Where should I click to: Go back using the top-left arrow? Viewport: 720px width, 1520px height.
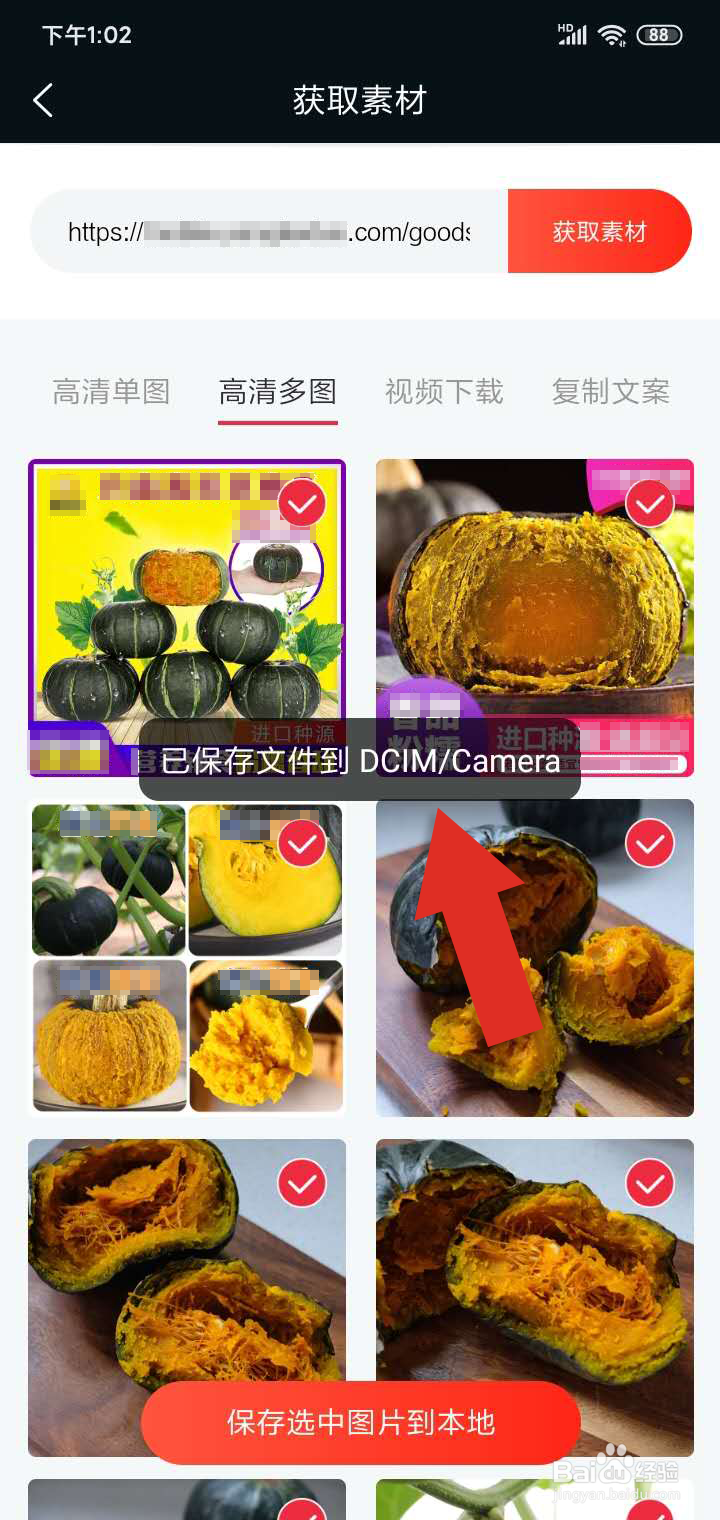(x=42, y=100)
